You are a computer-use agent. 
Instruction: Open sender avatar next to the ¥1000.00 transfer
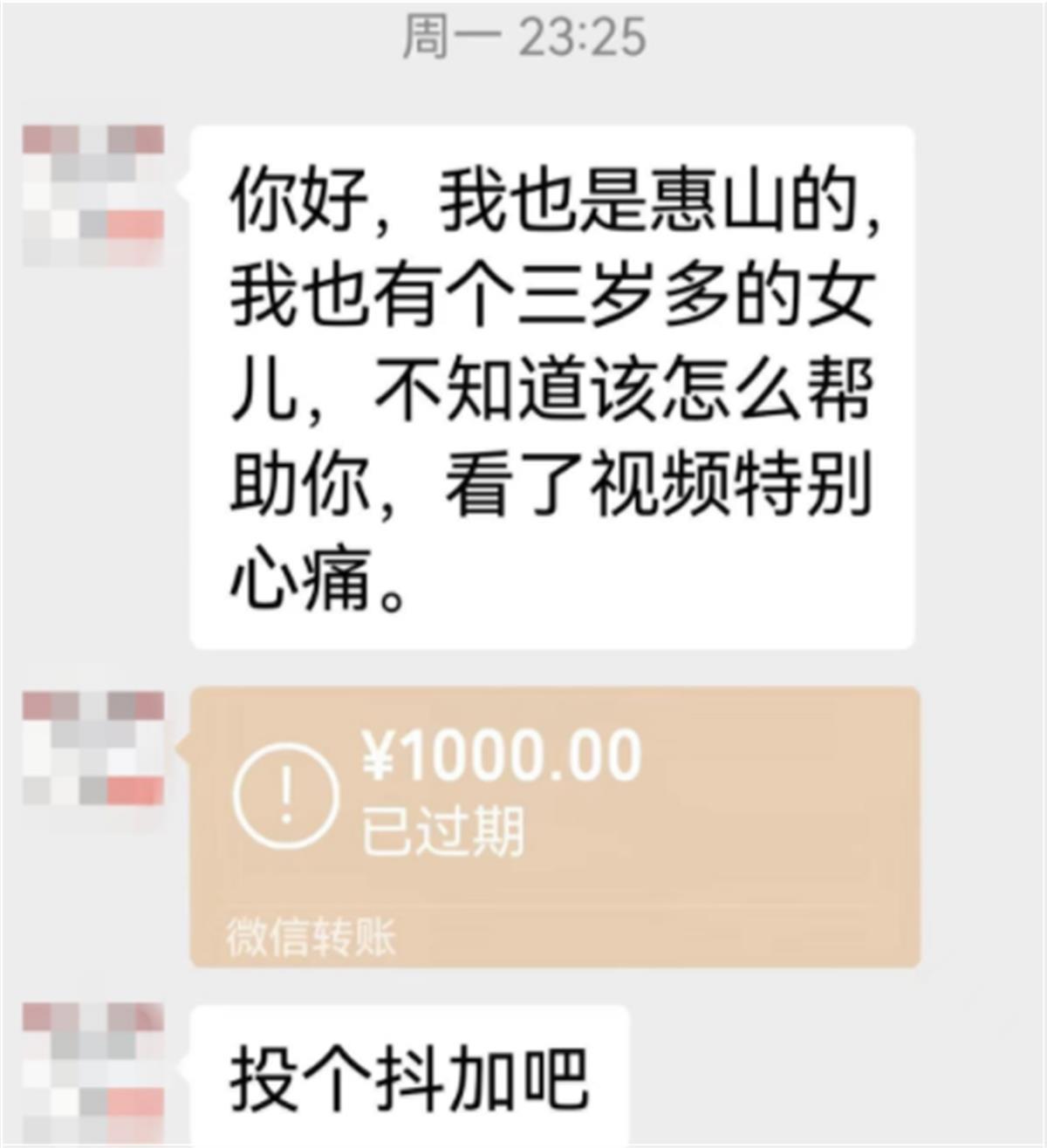pos(93,748)
